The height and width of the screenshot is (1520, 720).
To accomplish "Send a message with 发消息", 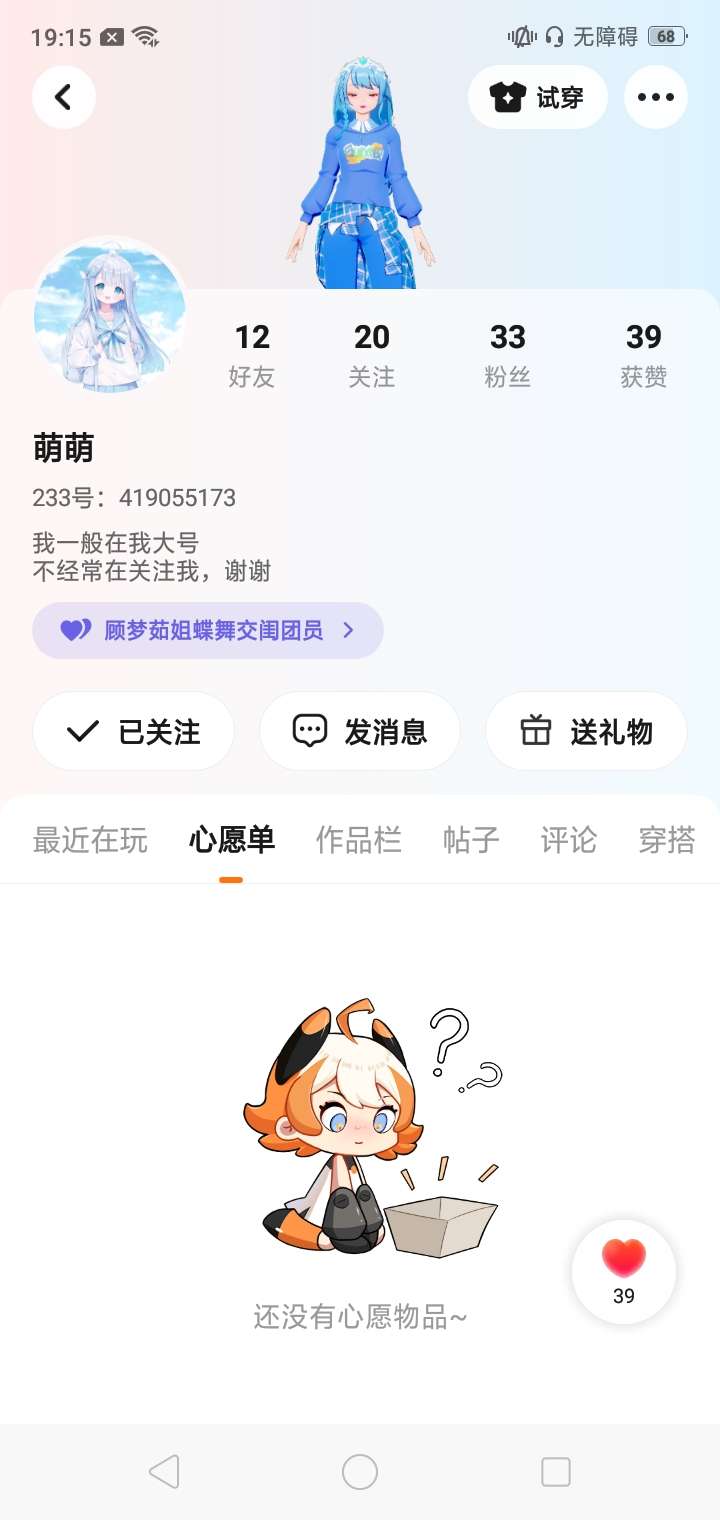I will [360, 732].
